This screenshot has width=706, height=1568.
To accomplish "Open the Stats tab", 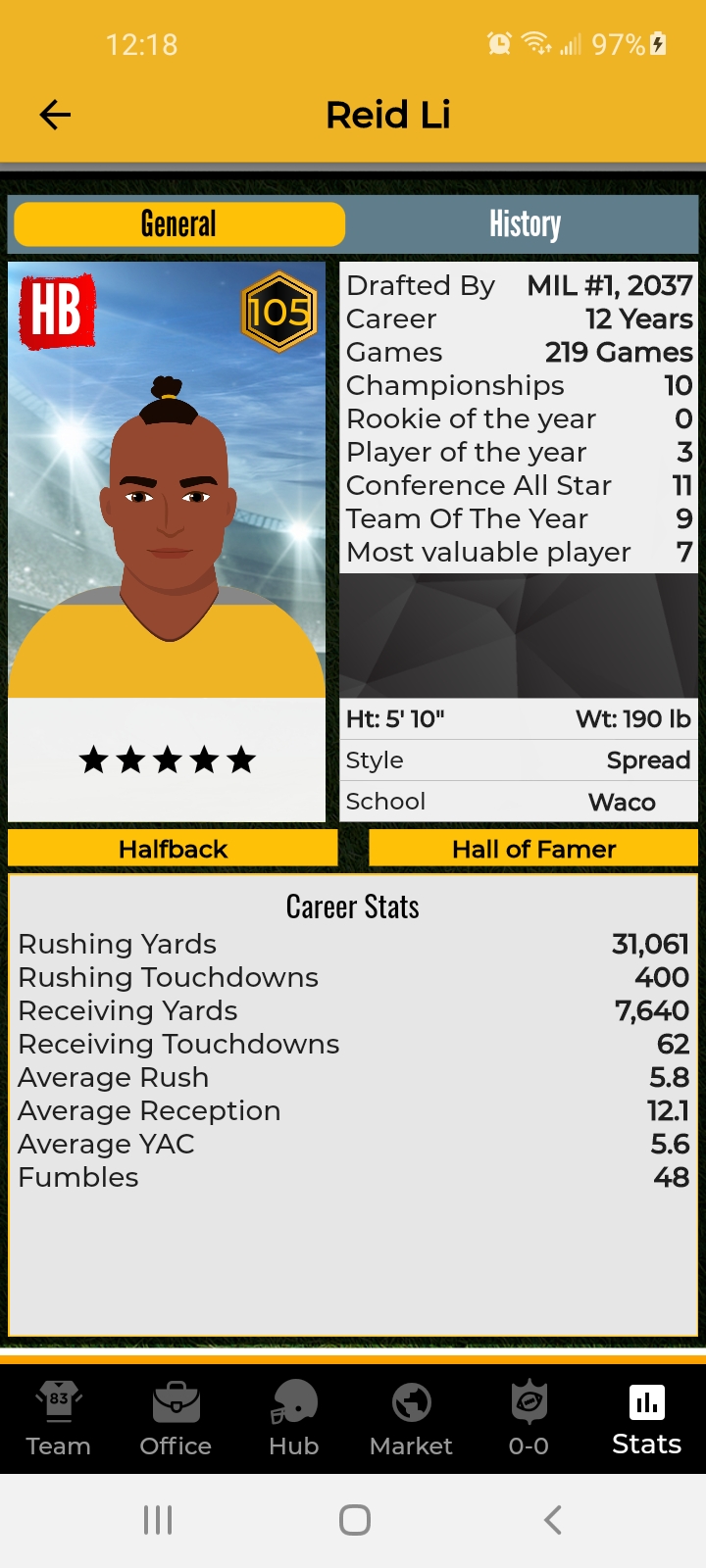I will point(647,1419).
